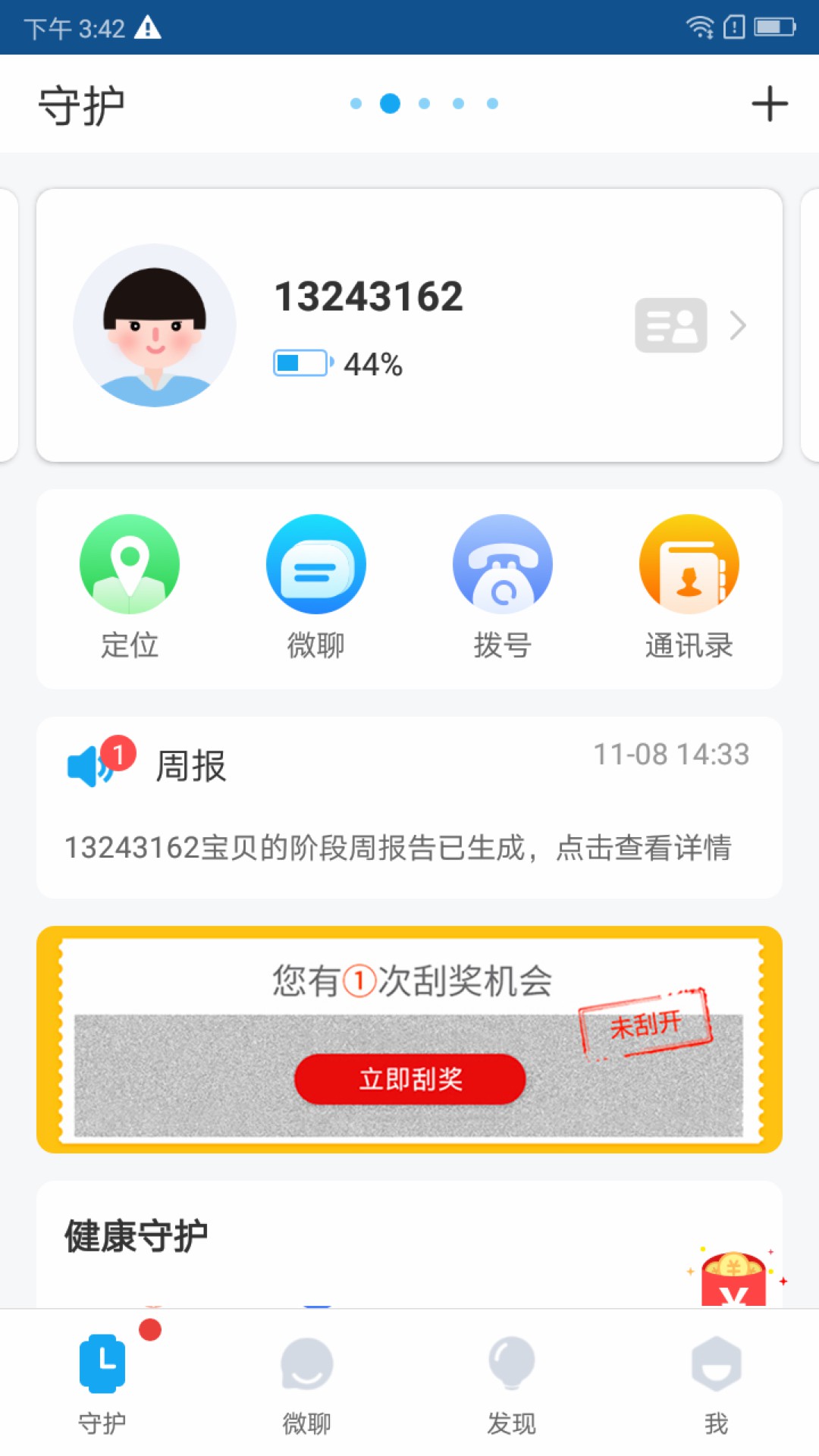
Task: Tap the device ID card icon
Action: point(670,325)
